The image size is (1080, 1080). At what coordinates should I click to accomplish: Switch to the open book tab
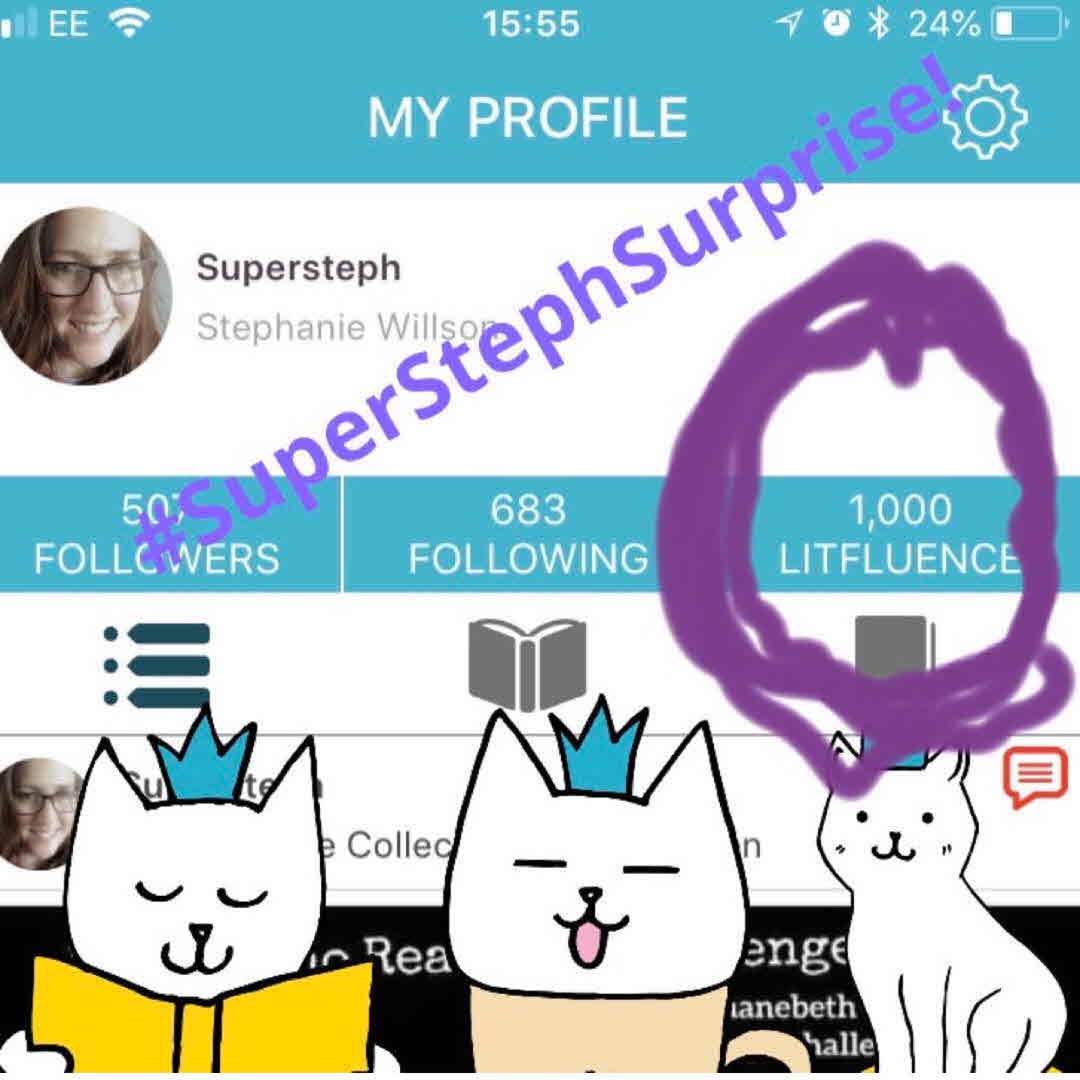[527, 662]
